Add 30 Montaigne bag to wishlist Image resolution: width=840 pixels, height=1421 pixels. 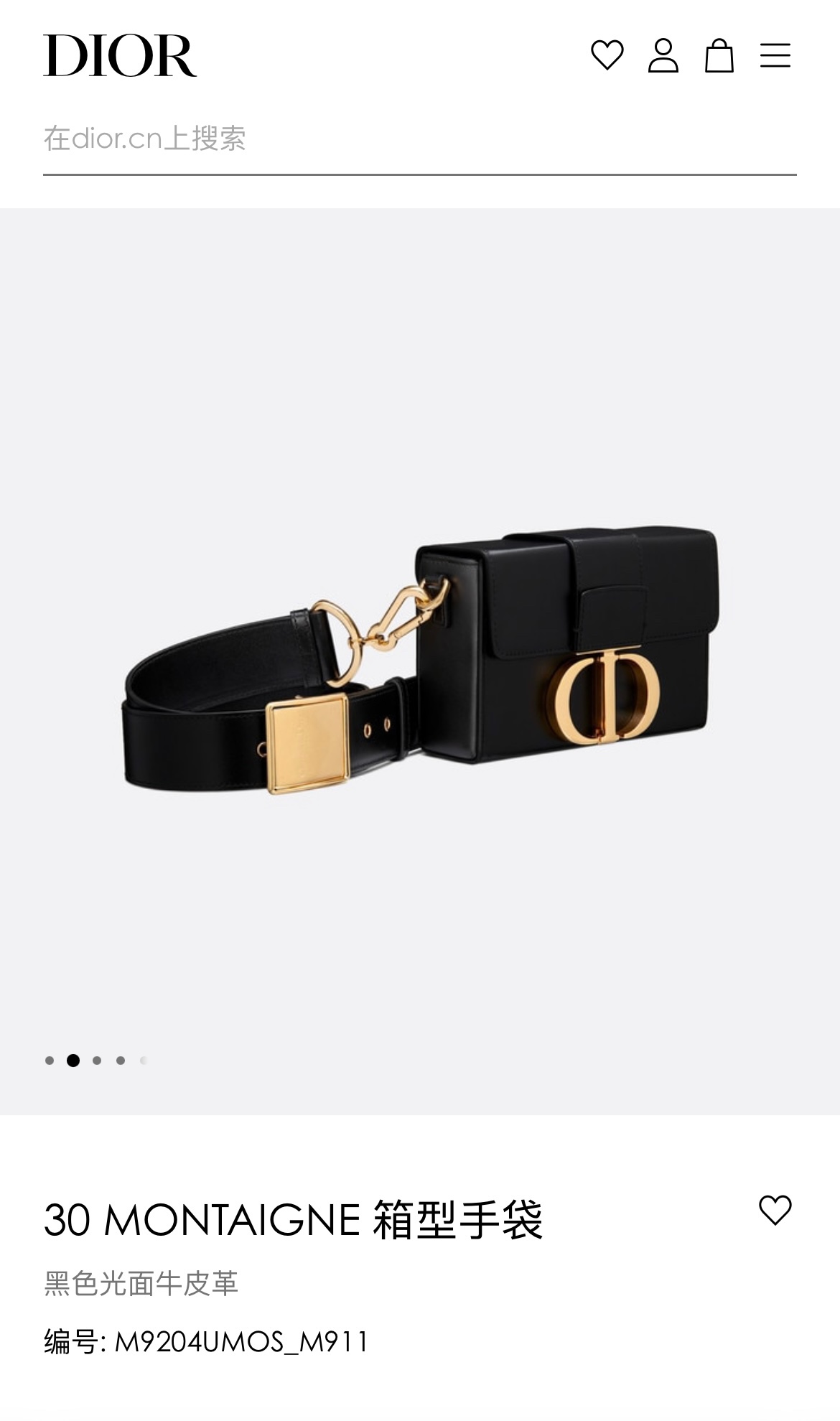(775, 1210)
